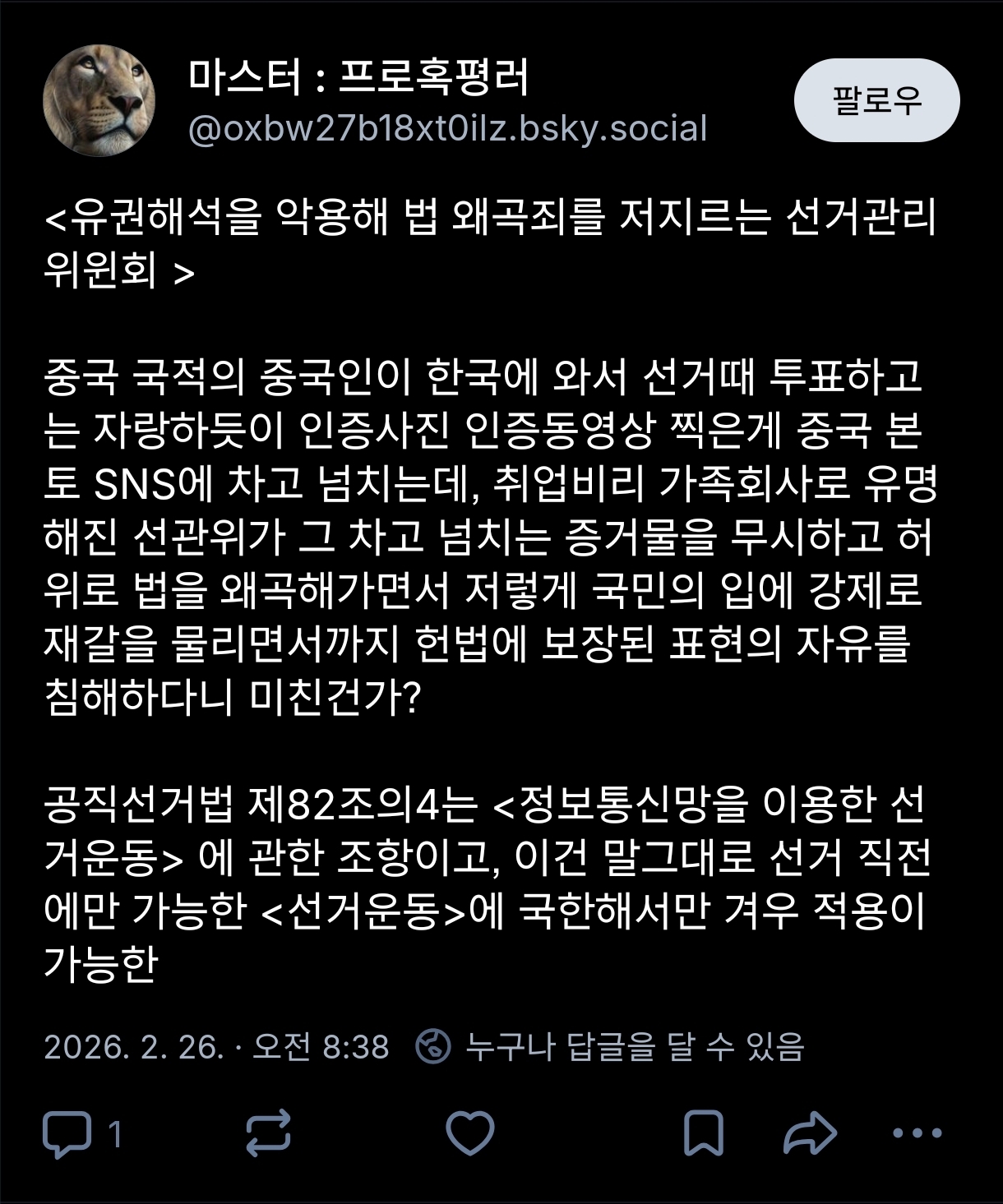Like this post with the heart
The width and height of the screenshot is (1003, 1204).
[x=469, y=1134]
